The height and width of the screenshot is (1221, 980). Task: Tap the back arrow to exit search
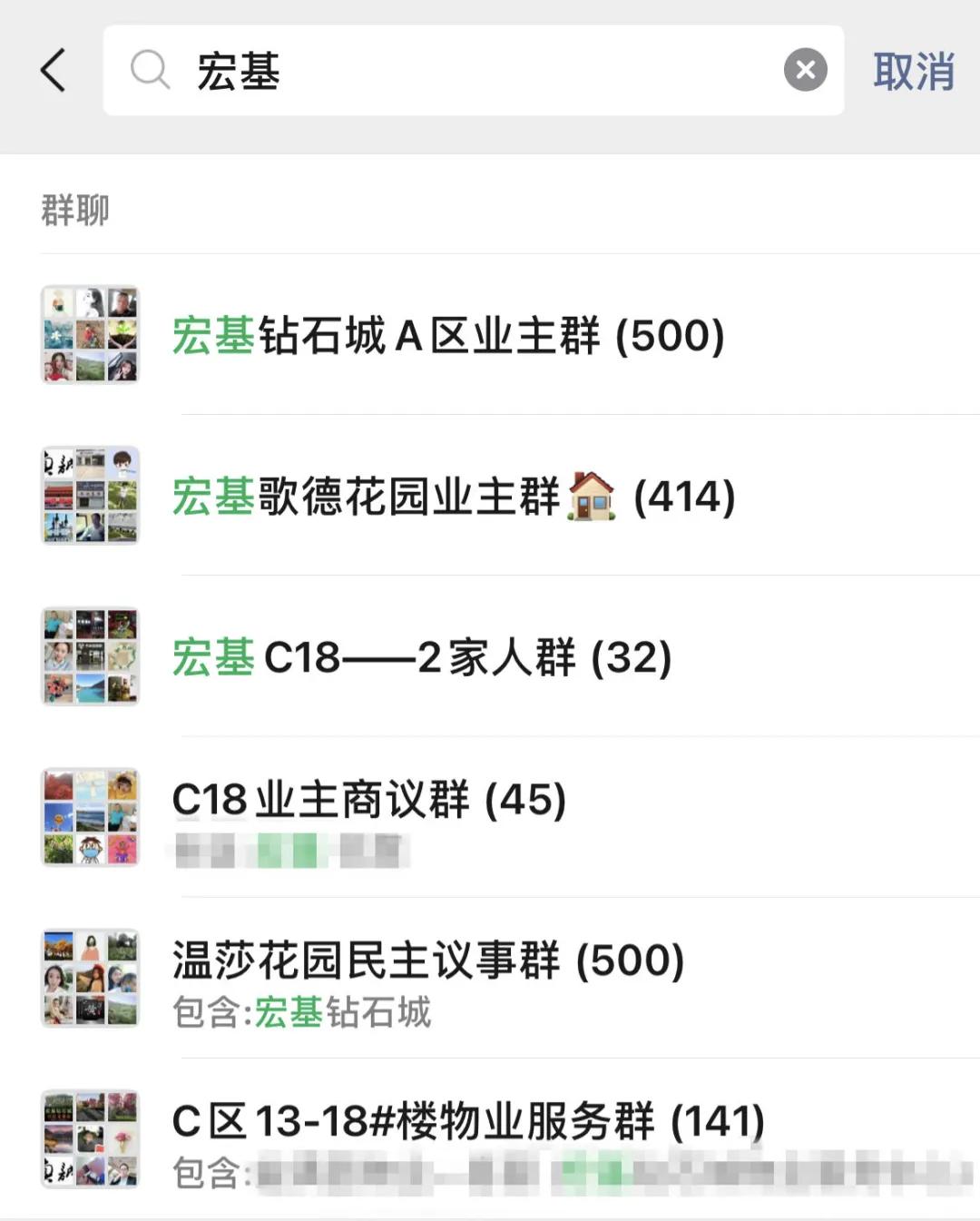(x=54, y=71)
